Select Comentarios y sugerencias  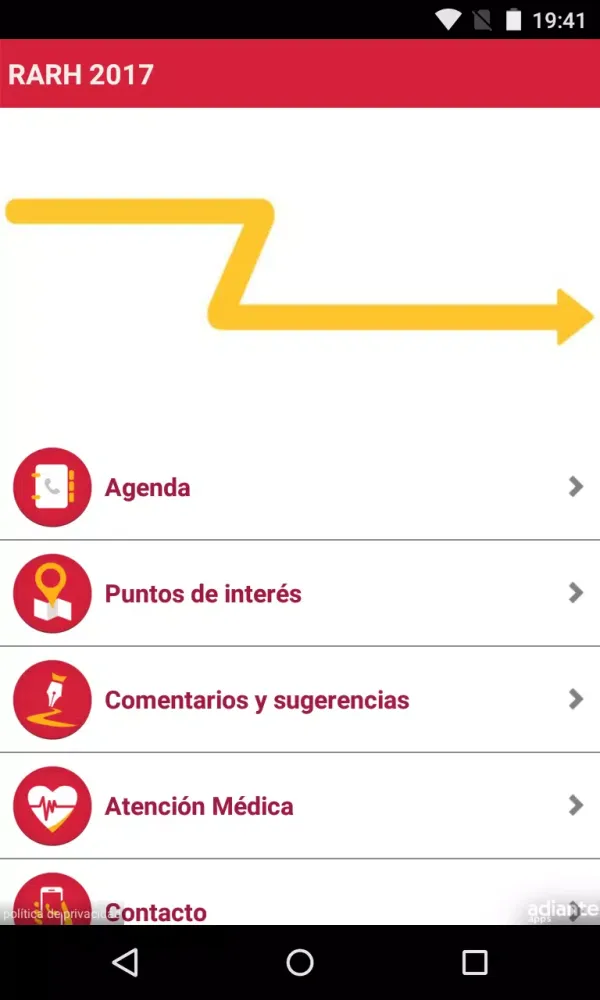click(x=300, y=699)
